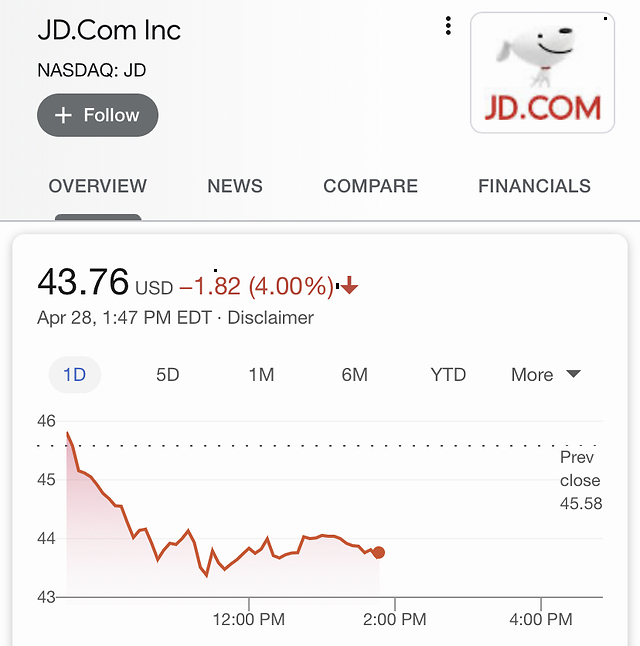Open the Compare tab
The image size is (640, 646).
pyautogui.click(x=370, y=186)
